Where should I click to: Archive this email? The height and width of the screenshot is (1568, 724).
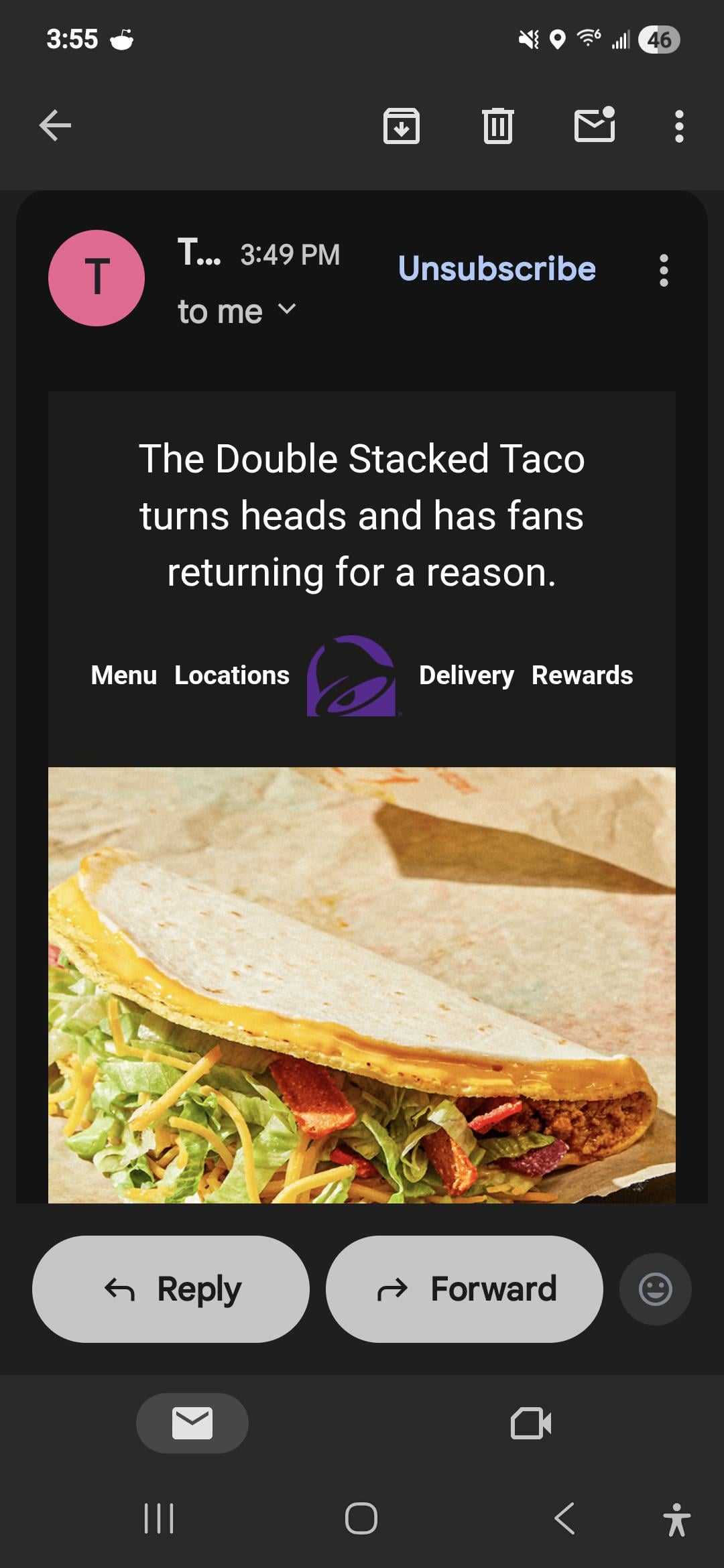tap(401, 125)
